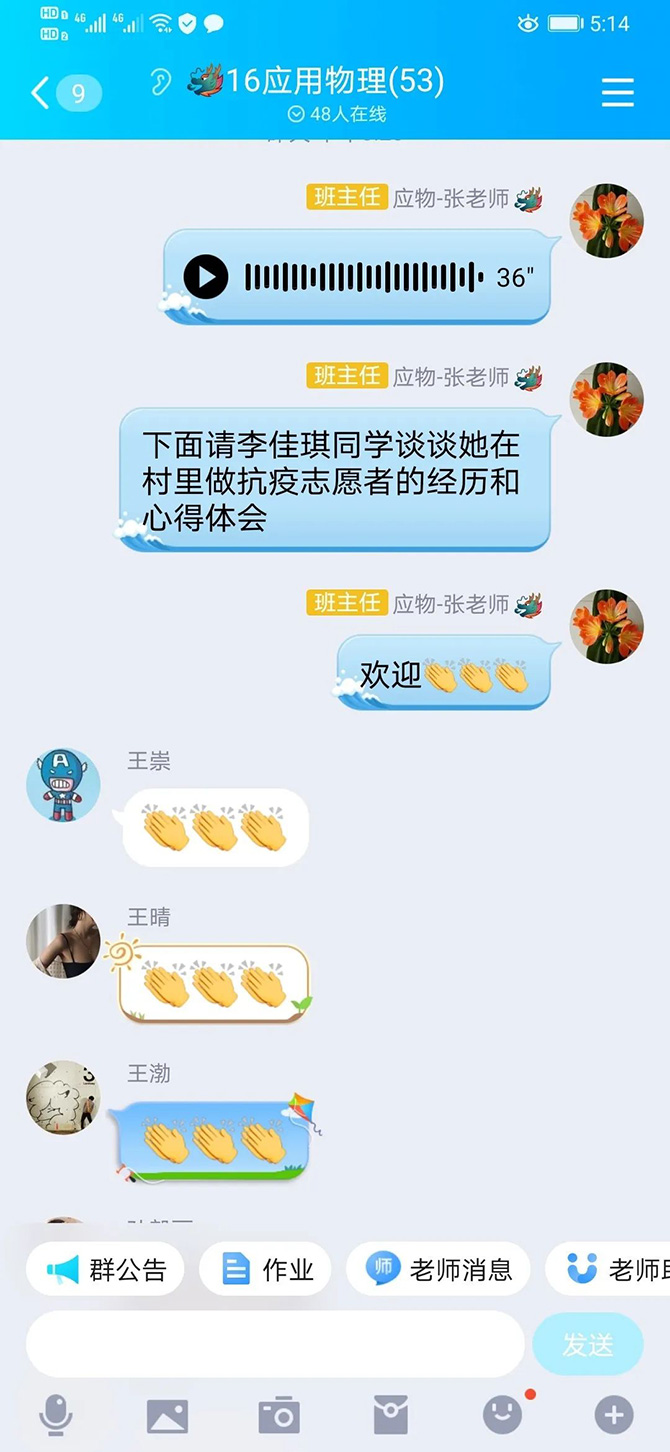Open 王渤's profile avatar

click(x=63, y=1097)
